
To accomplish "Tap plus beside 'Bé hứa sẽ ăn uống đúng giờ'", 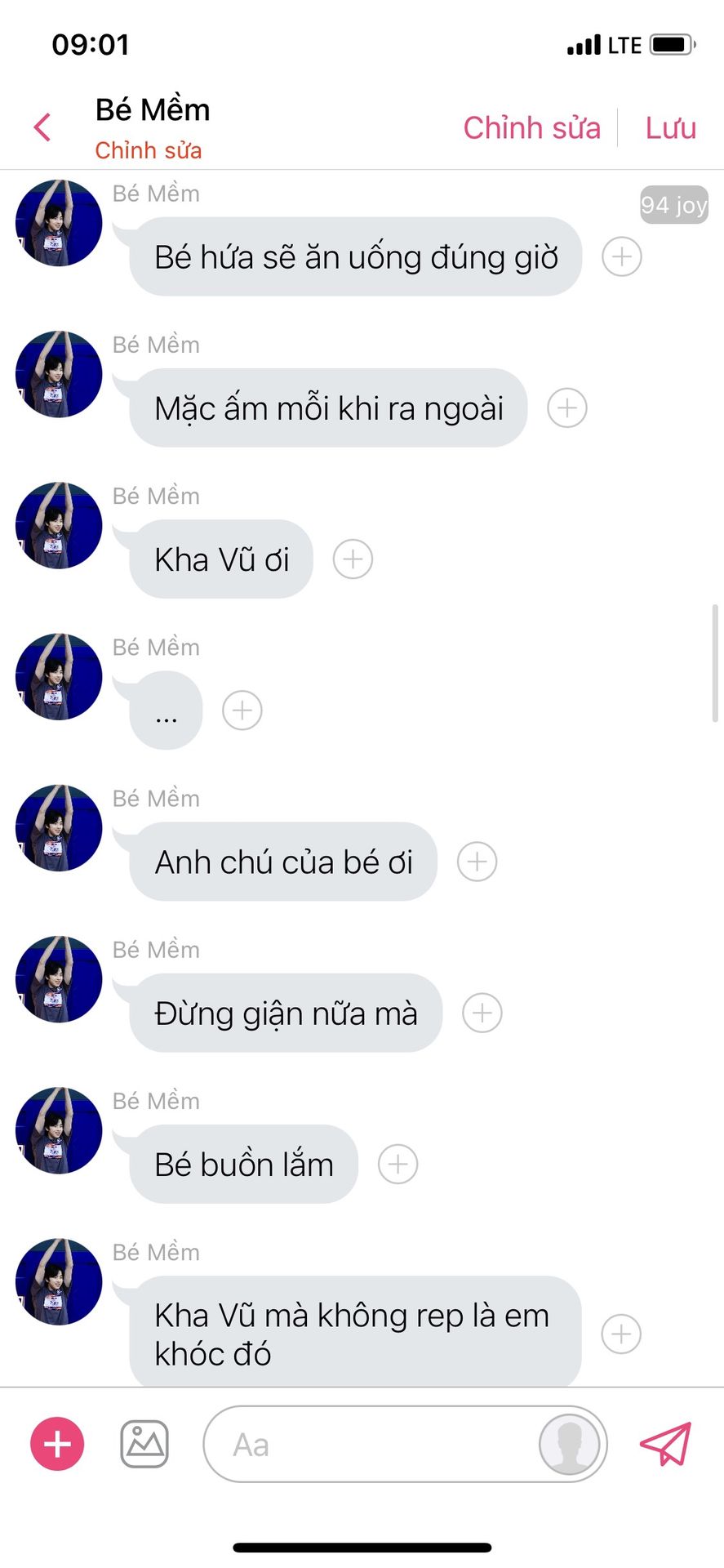I will [622, 256].
